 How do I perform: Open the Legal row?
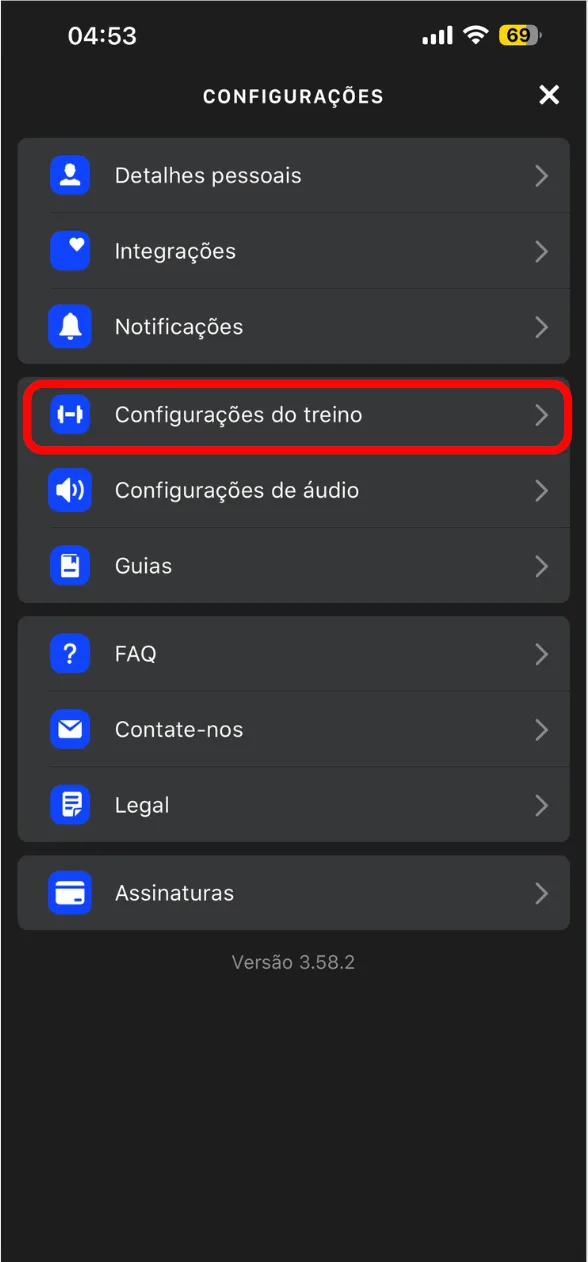294,805
